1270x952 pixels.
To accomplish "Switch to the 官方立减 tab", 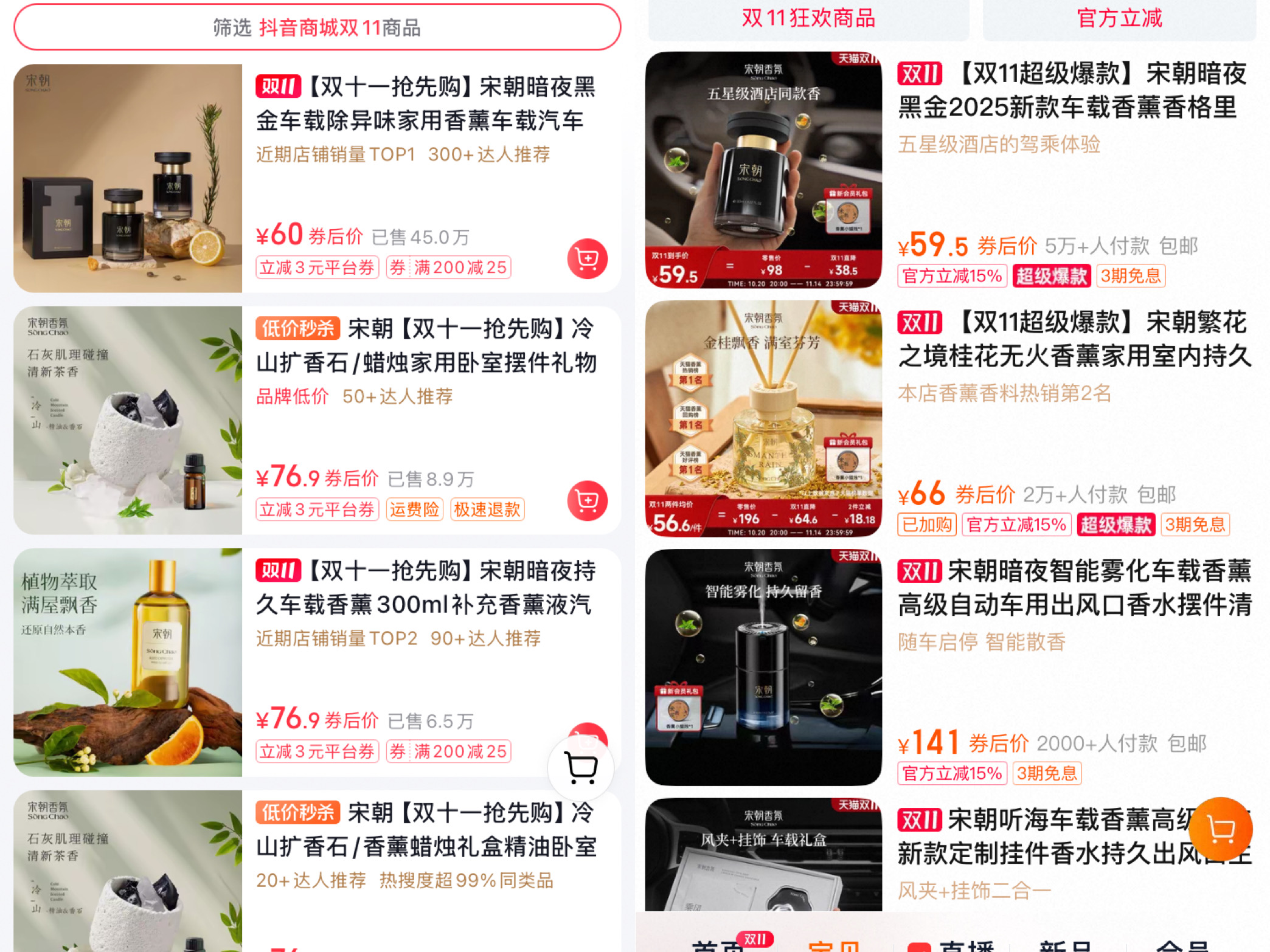I will 1119,18.
